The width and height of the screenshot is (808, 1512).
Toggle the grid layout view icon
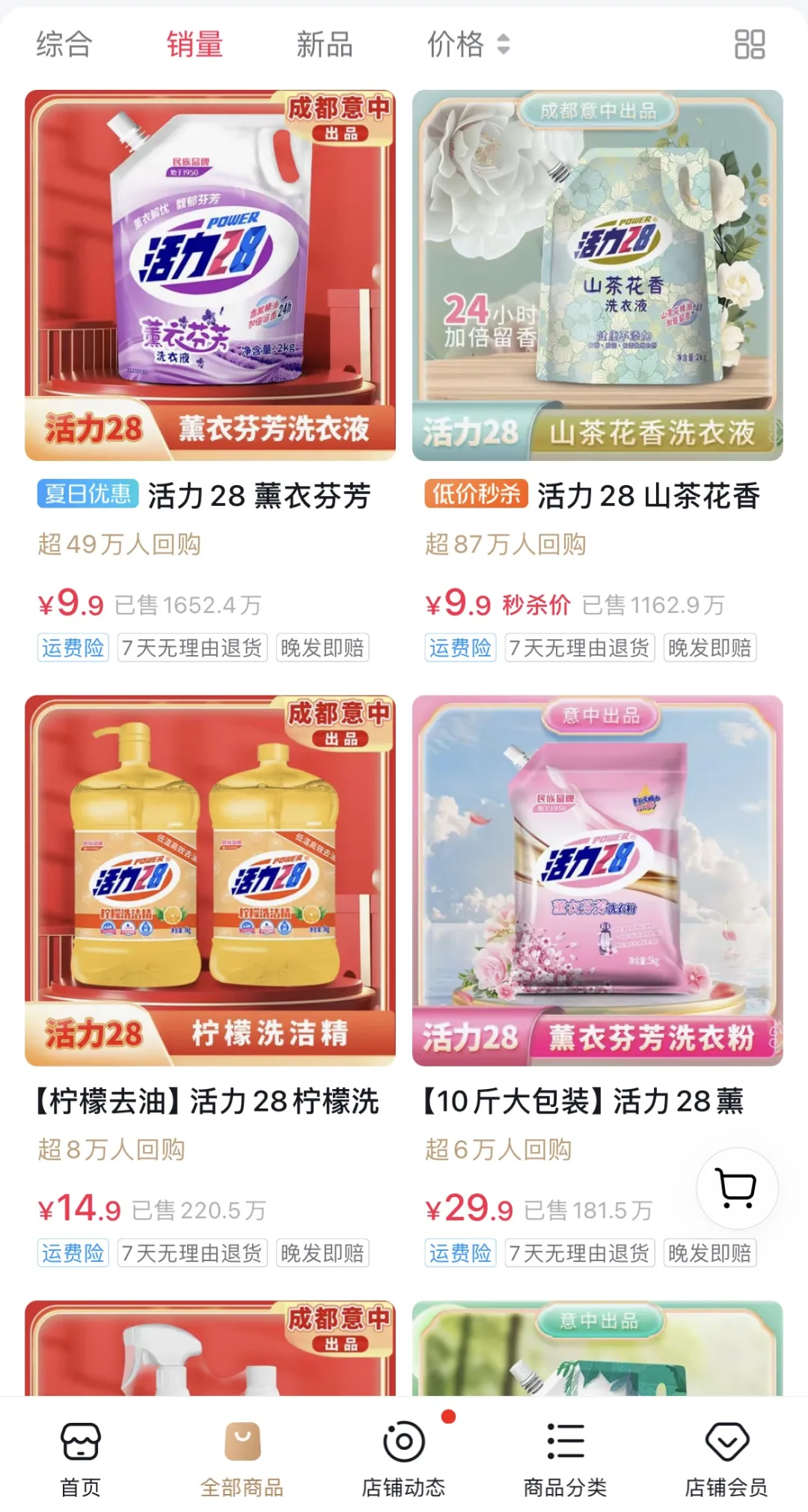point(749,44)
